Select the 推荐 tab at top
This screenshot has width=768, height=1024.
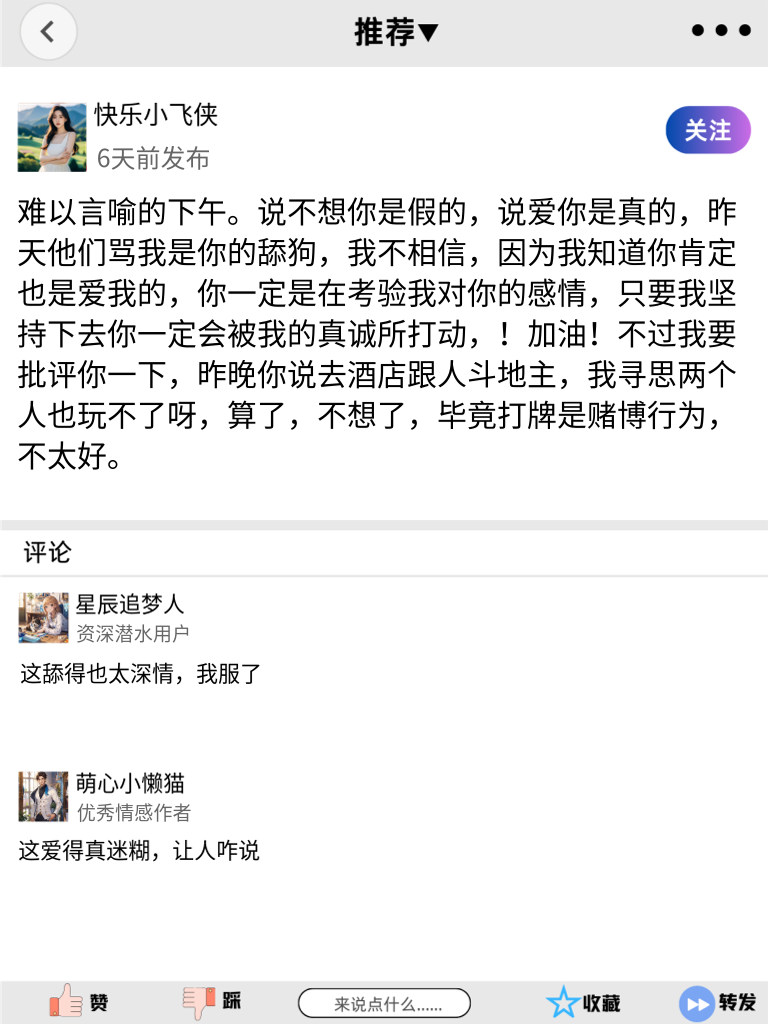coord(385,31)
